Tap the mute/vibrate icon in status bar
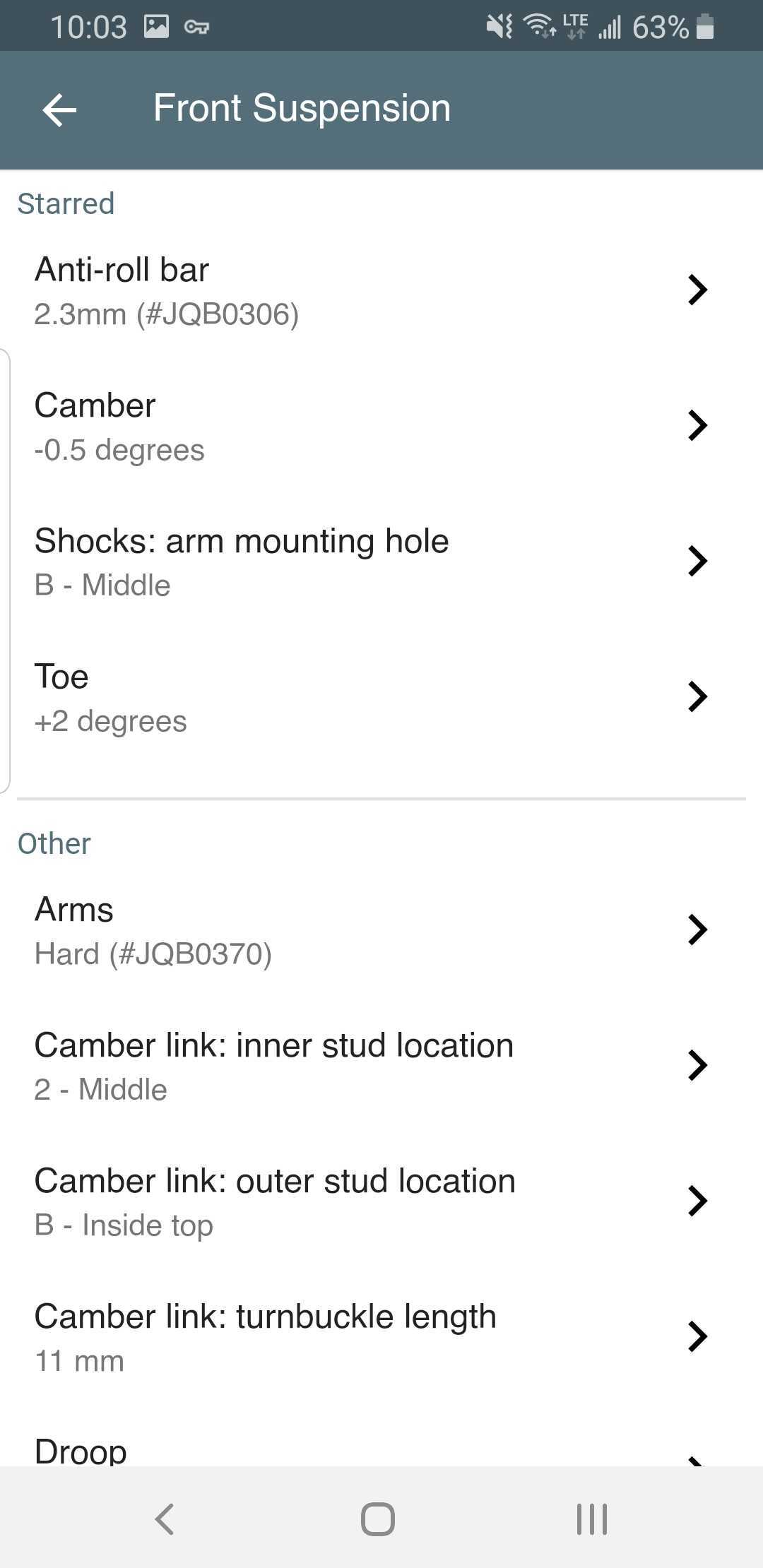 (x=499, y=25)
